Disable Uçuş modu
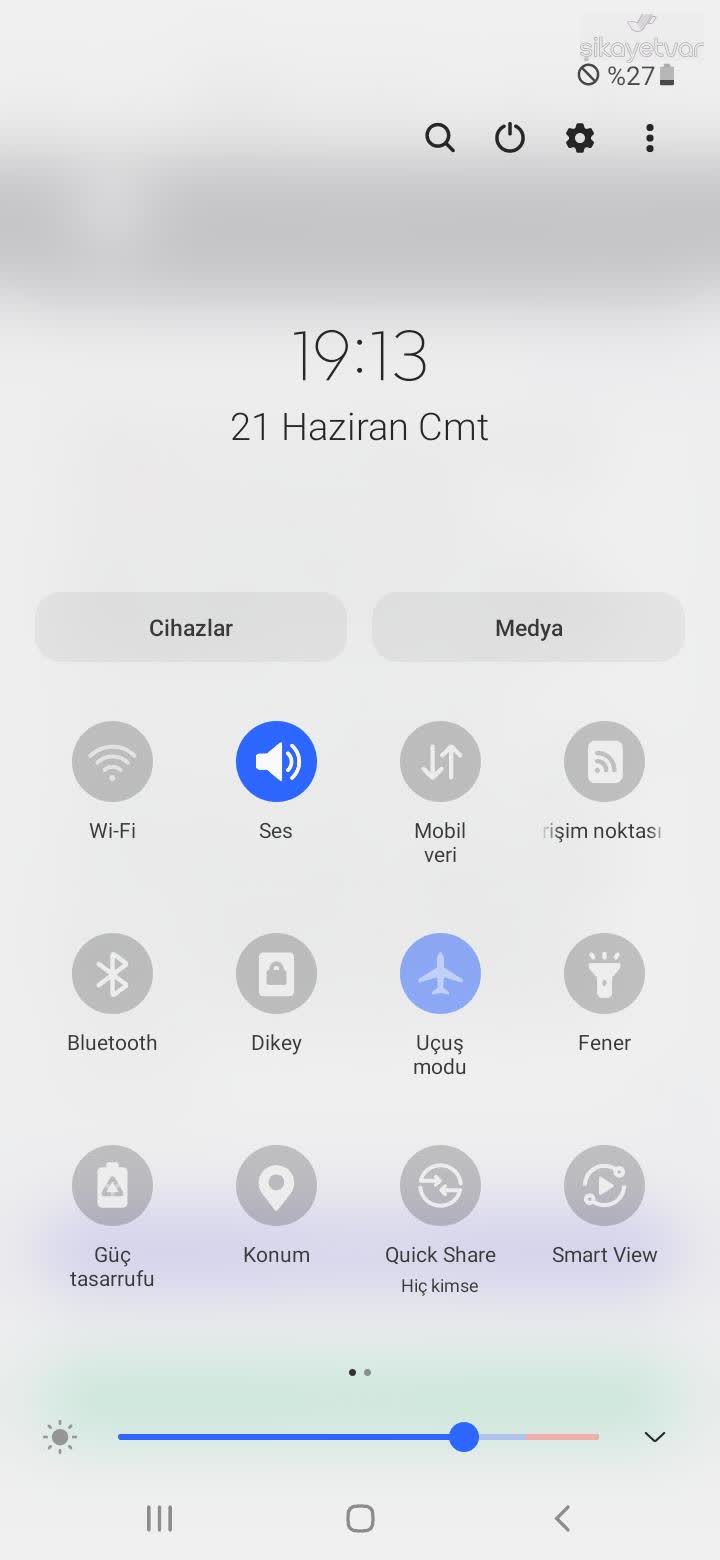 440,974
